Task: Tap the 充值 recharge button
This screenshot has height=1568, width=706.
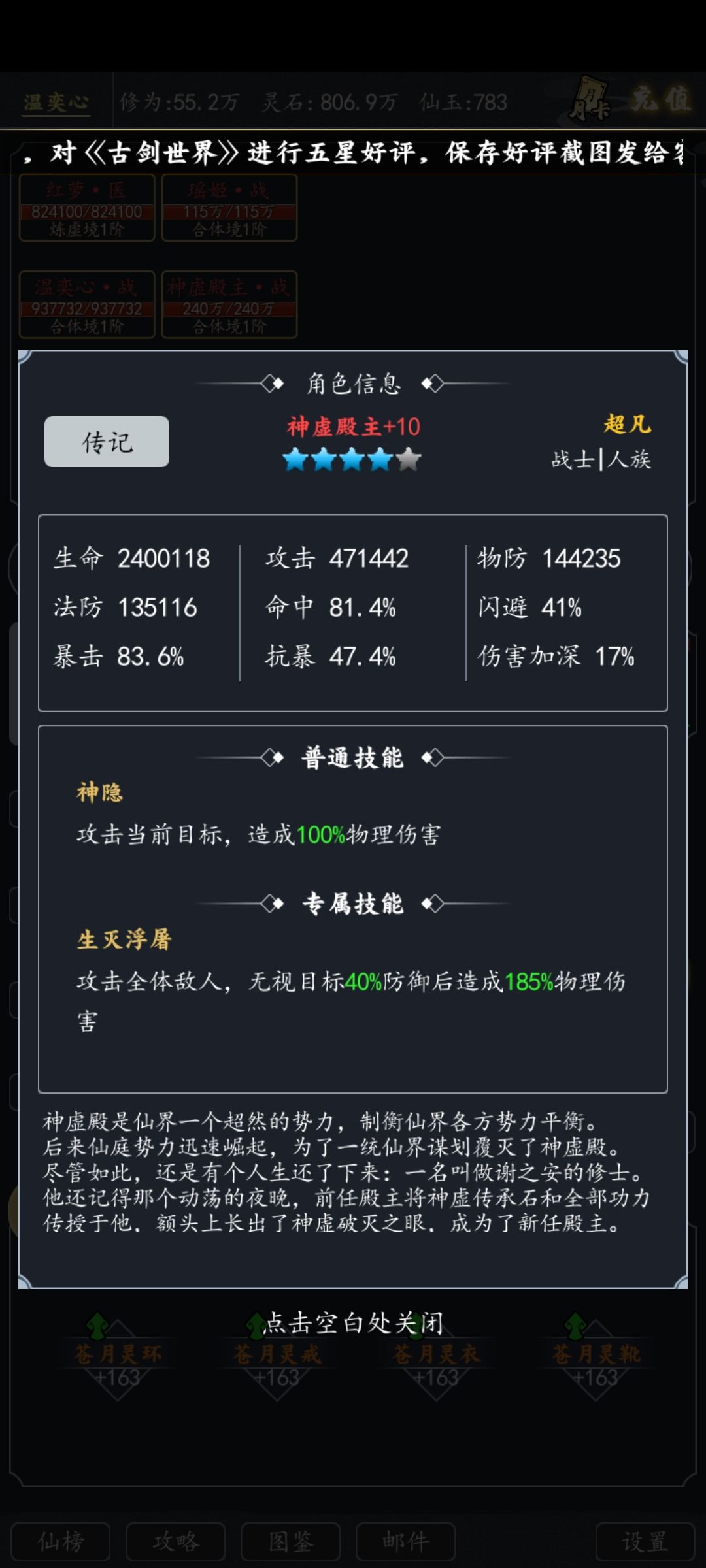Action: point(660,98)
